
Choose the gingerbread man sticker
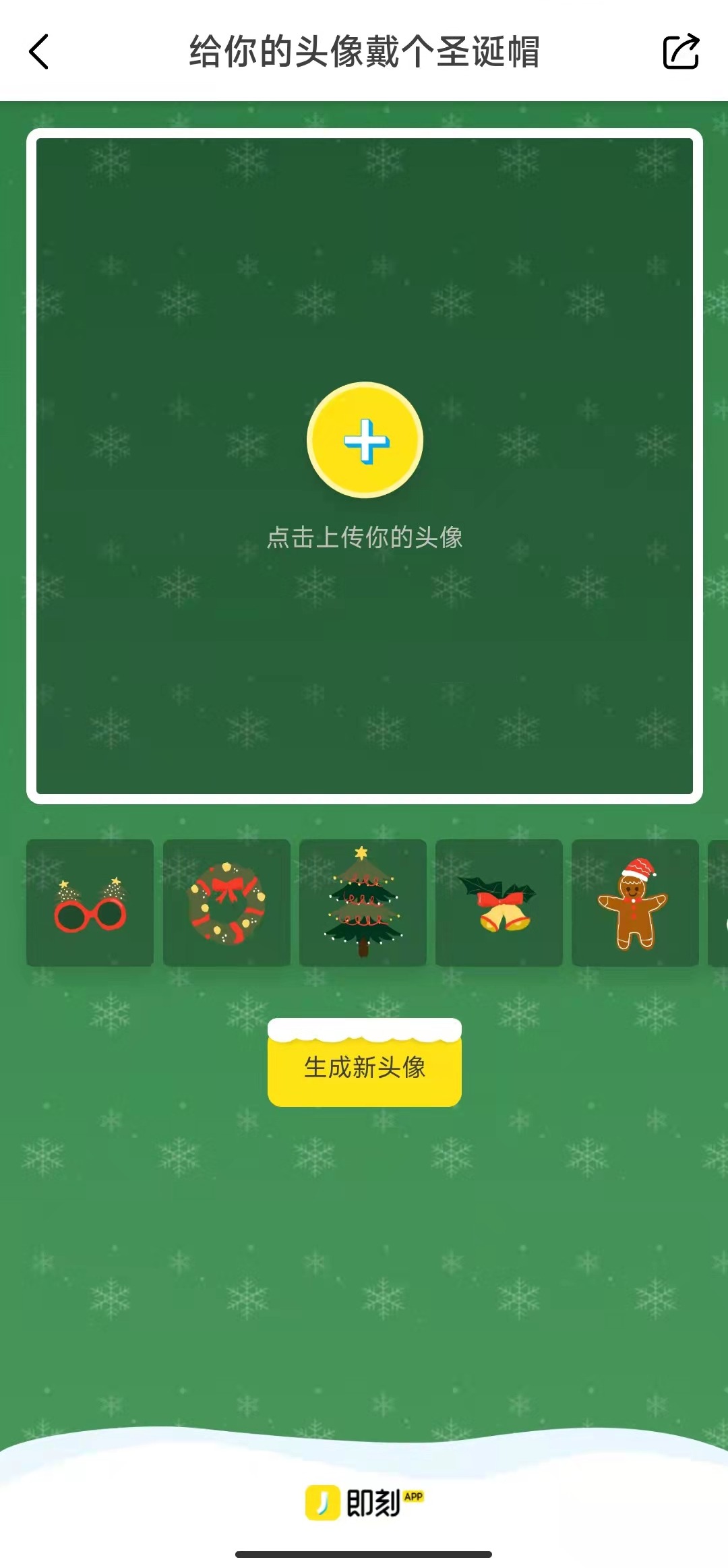(635, 903)
